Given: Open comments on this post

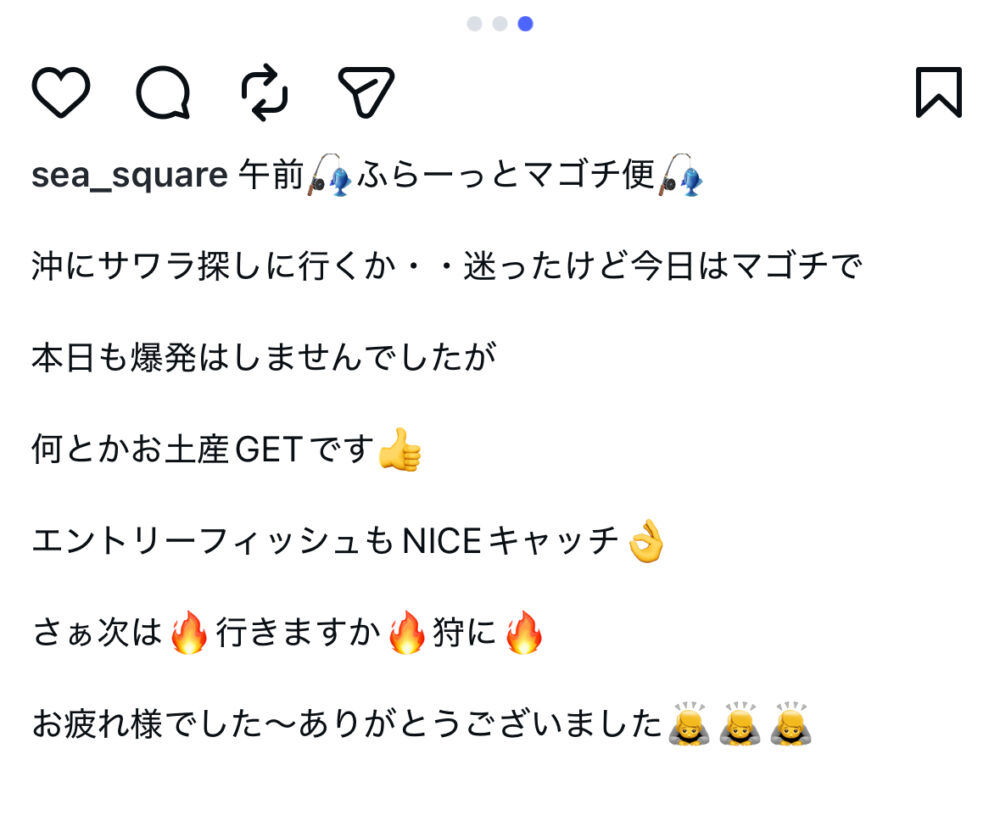Looking at the screenshot, I should click(163, 93).
